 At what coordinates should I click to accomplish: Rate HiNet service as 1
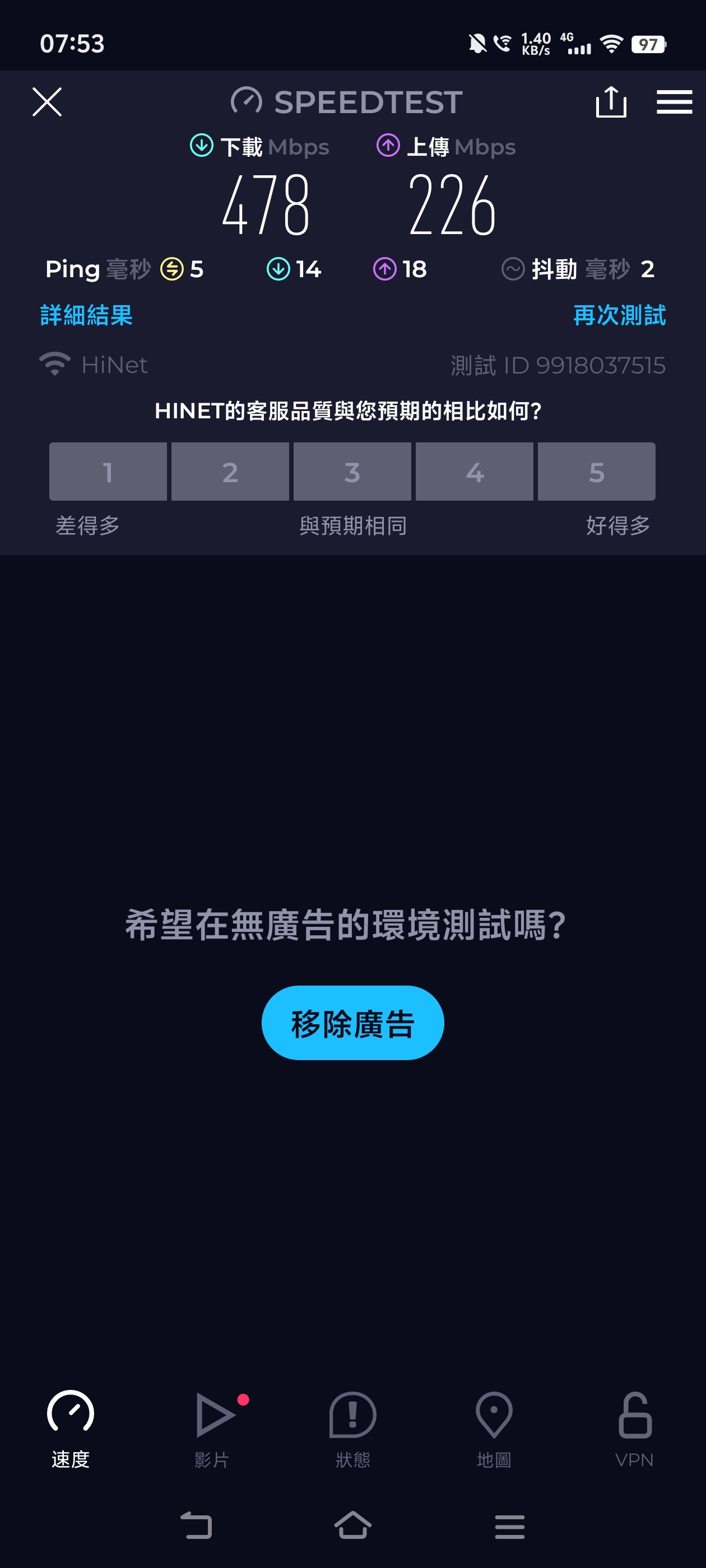[108, 472]
